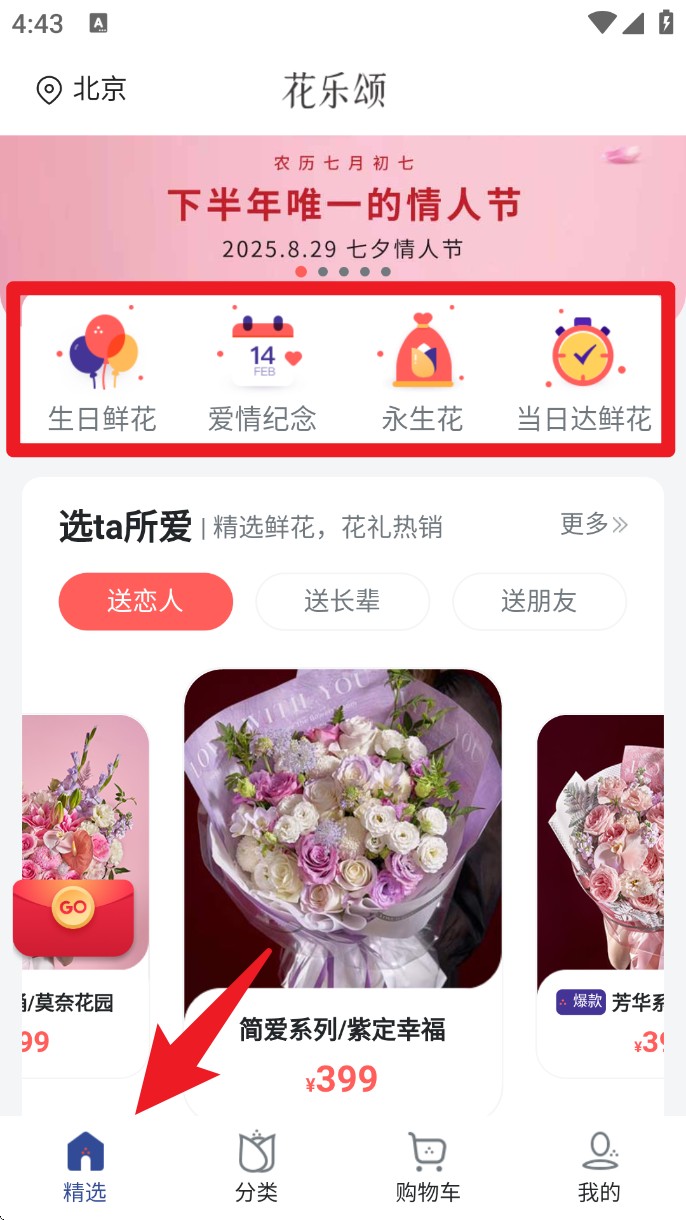Switch to the 分类 tab

pos(256,1167)
